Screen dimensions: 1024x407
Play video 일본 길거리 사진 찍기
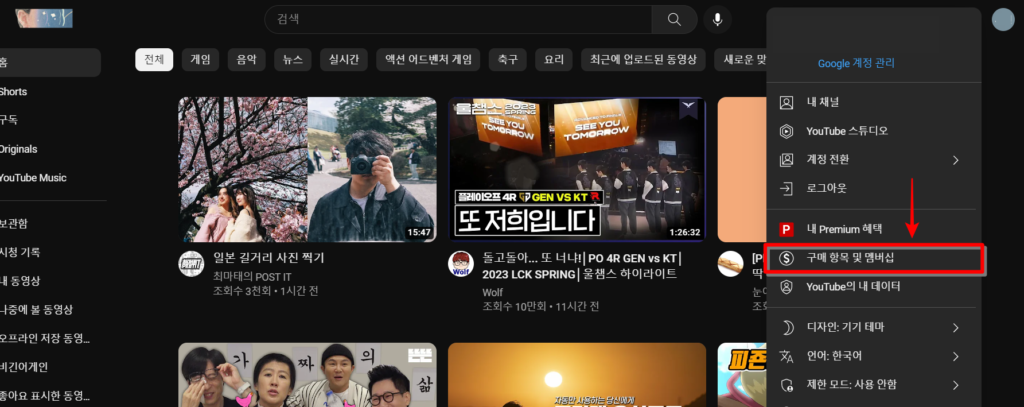click(x=307, y=167)
